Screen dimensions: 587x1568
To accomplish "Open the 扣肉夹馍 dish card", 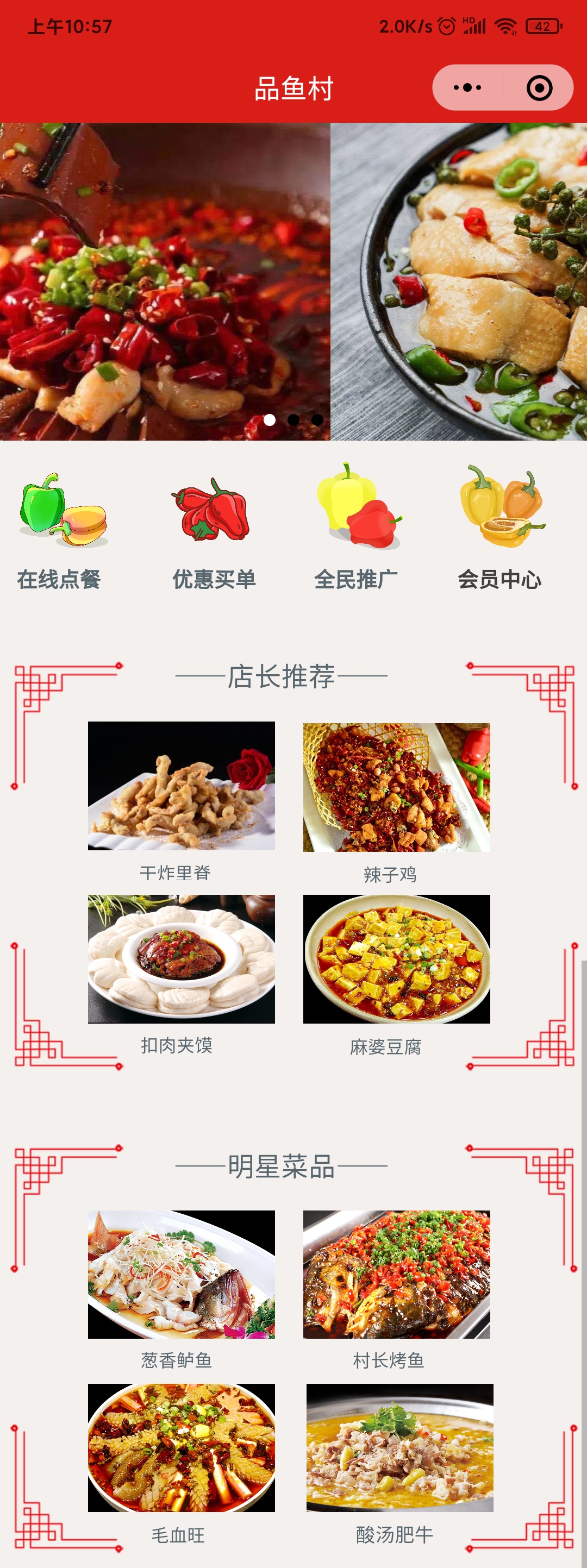I will click(181, 959).
